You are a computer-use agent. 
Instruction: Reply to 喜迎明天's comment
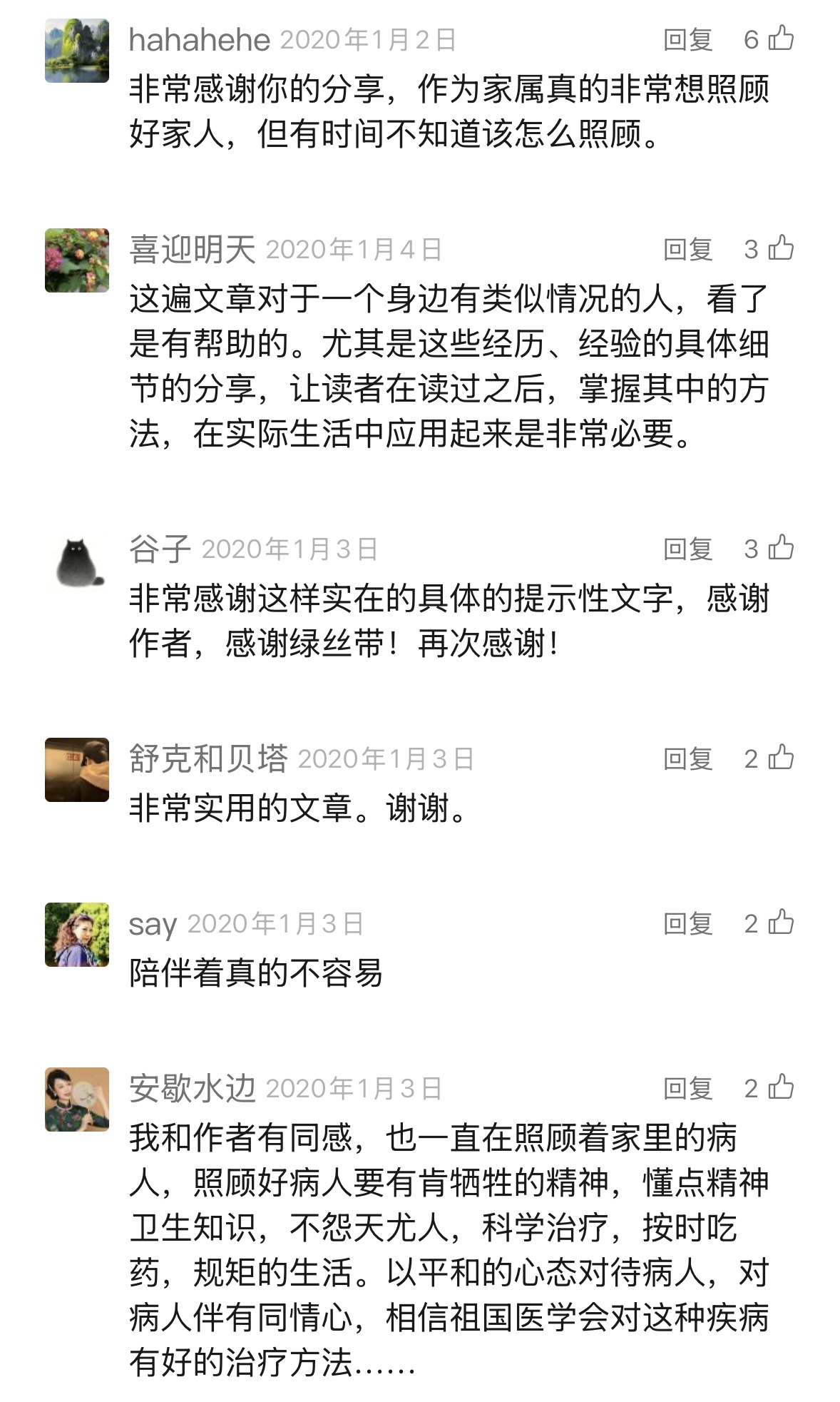(687, 250)
